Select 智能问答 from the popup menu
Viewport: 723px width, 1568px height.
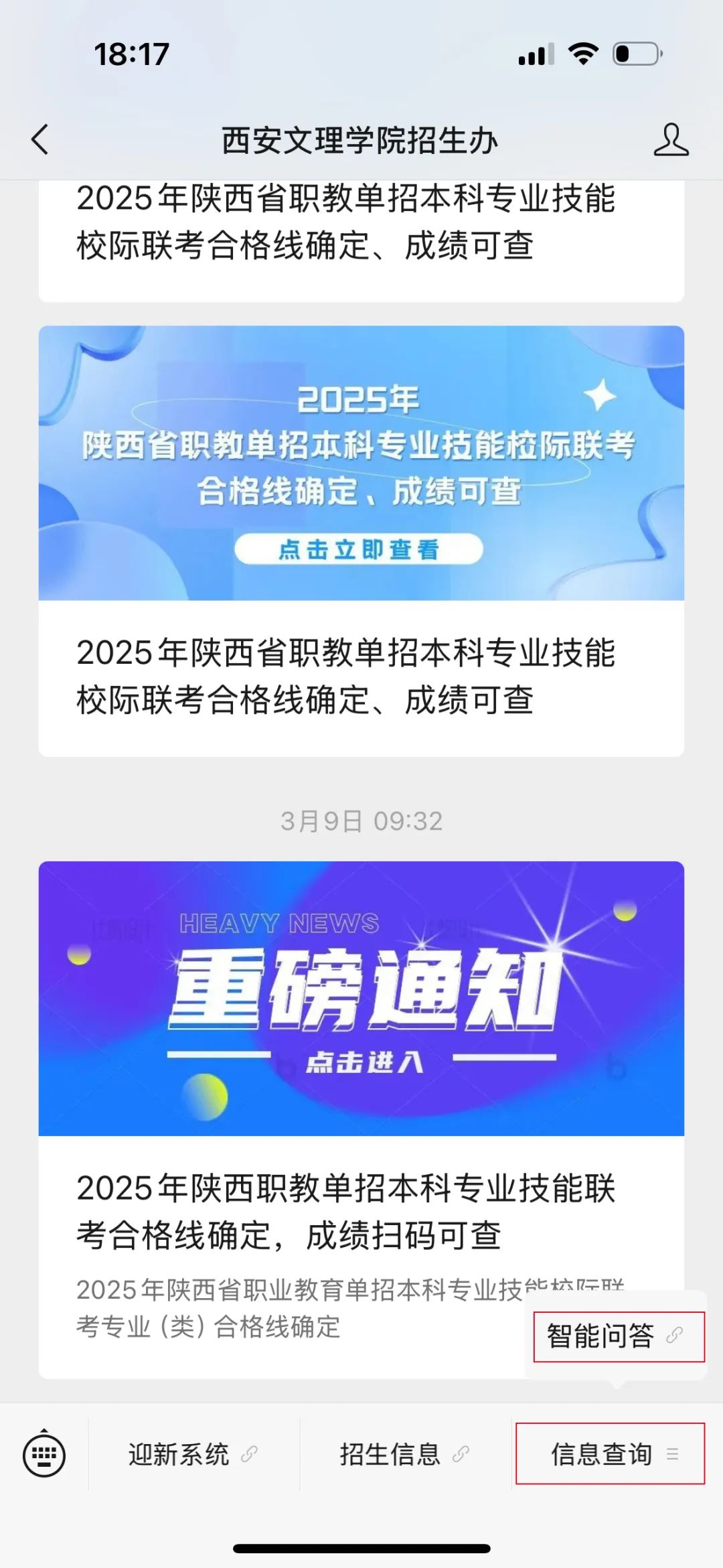click(615, 1336)
